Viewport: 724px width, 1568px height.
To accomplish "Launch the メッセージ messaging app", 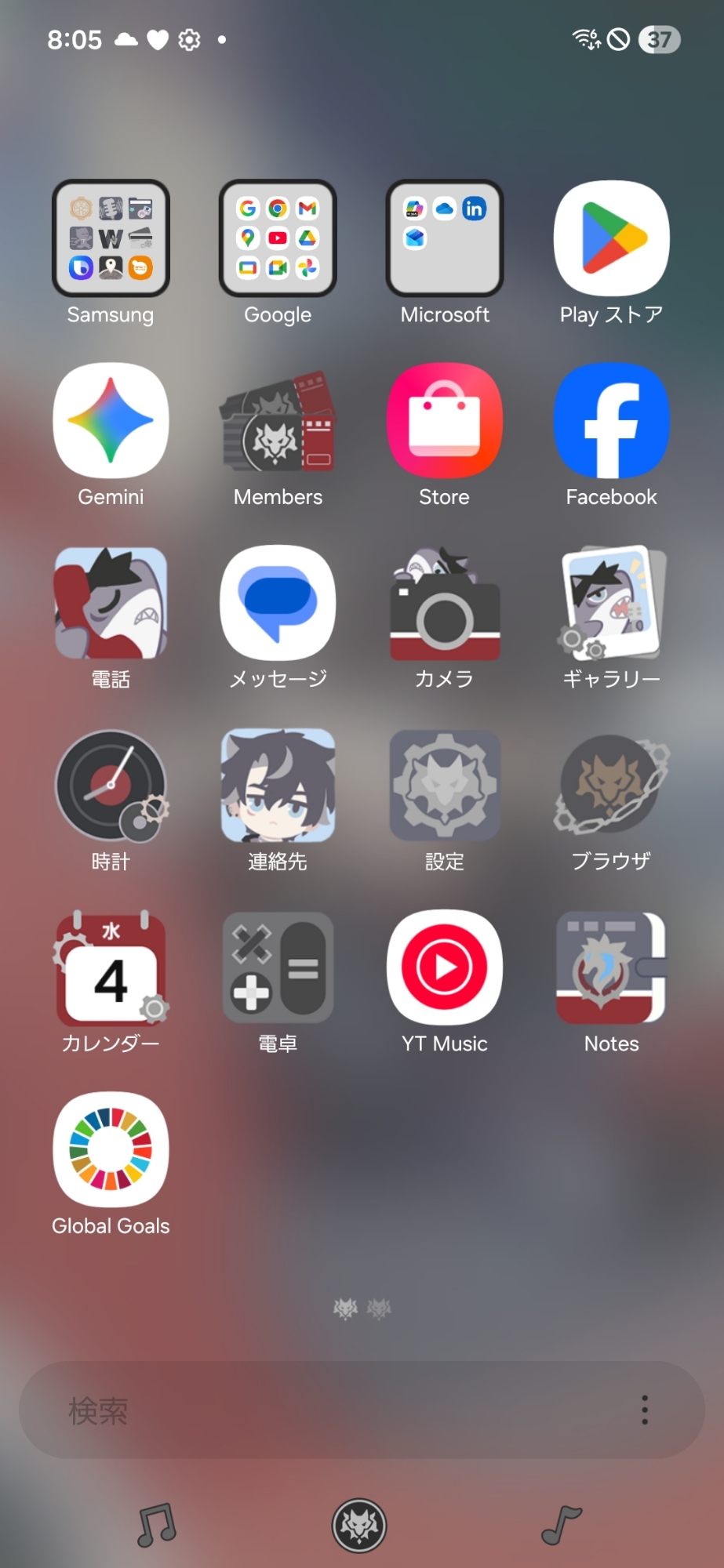I will (278, 602).
